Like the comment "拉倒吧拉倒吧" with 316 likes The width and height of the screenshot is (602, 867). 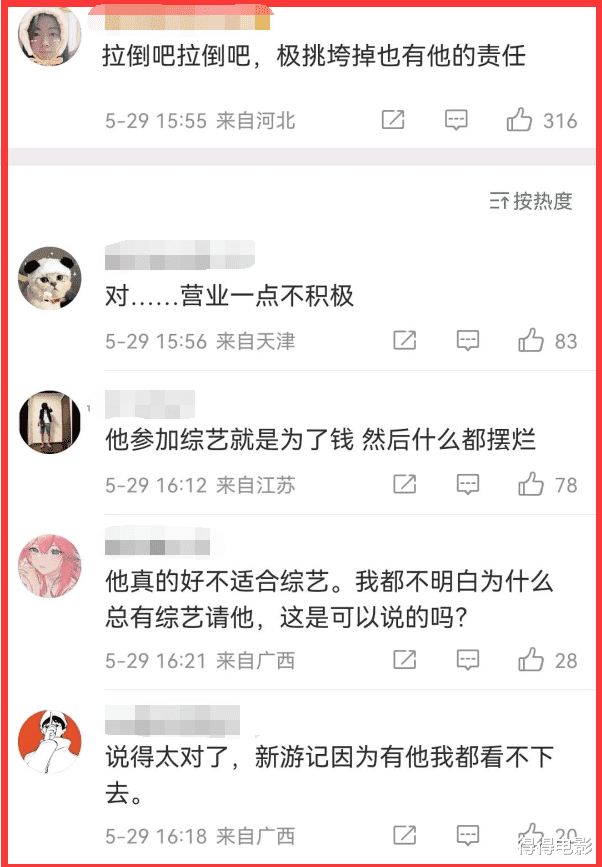point(519,121)
